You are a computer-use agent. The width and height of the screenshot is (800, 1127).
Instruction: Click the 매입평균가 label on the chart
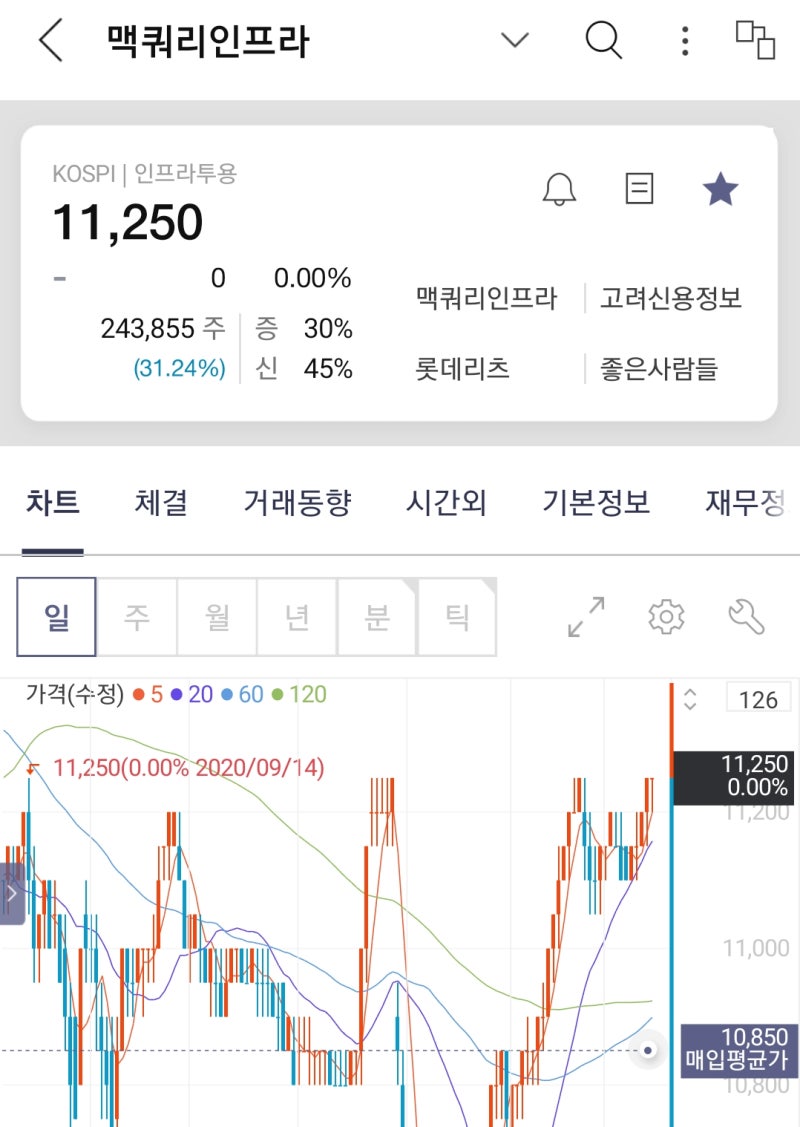[x=736, y=1066]
